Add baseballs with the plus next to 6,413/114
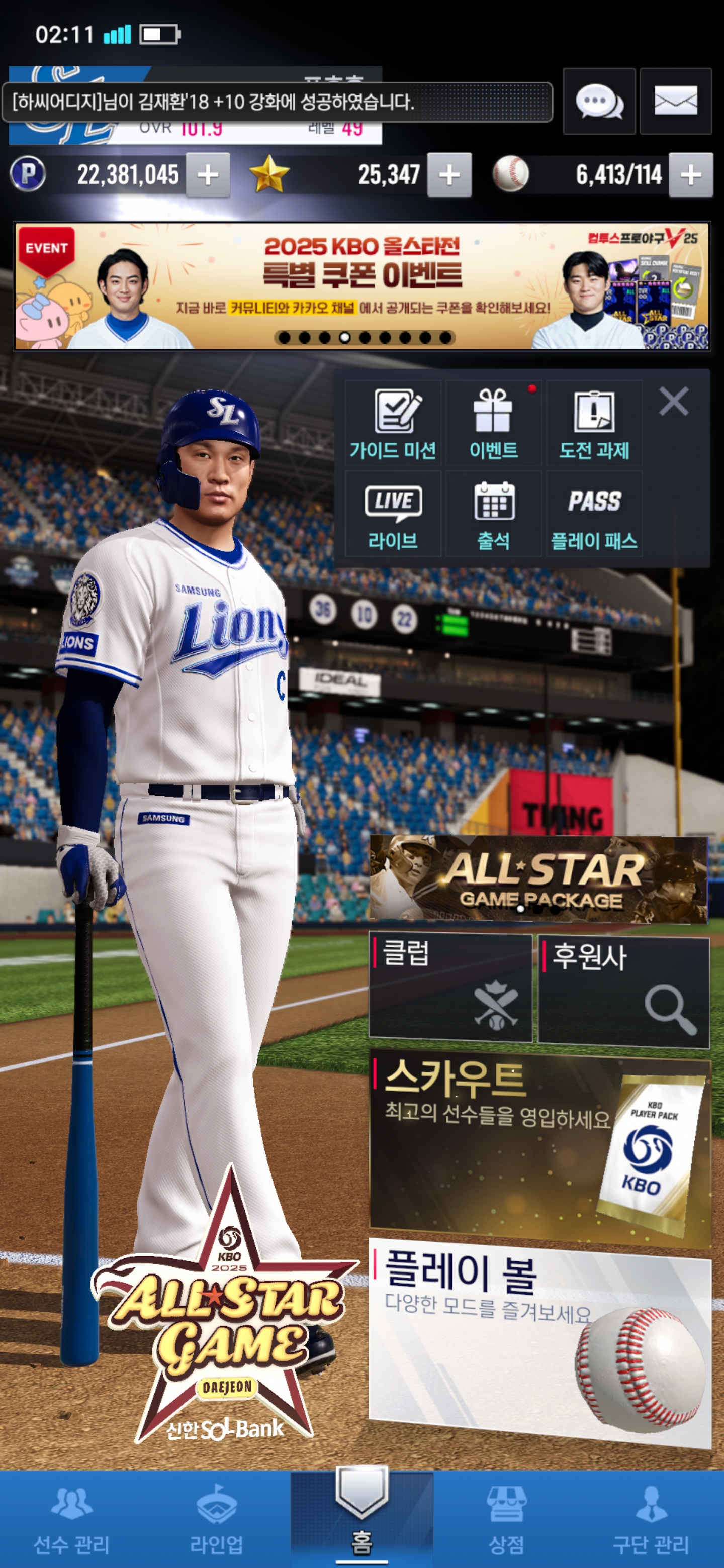 click(x=690, y=175)
